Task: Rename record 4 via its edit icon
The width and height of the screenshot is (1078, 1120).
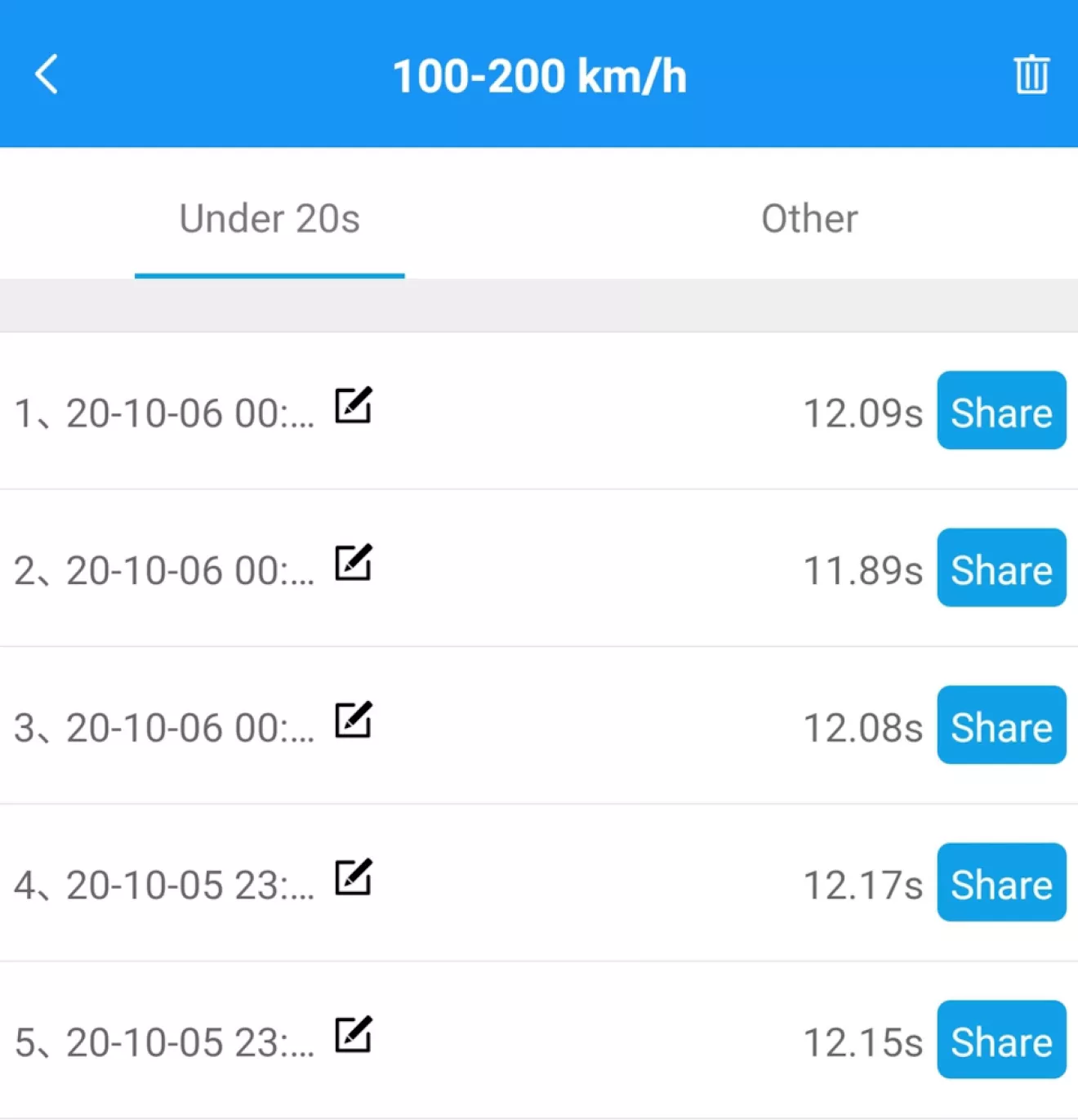Action: click(354, 877)
